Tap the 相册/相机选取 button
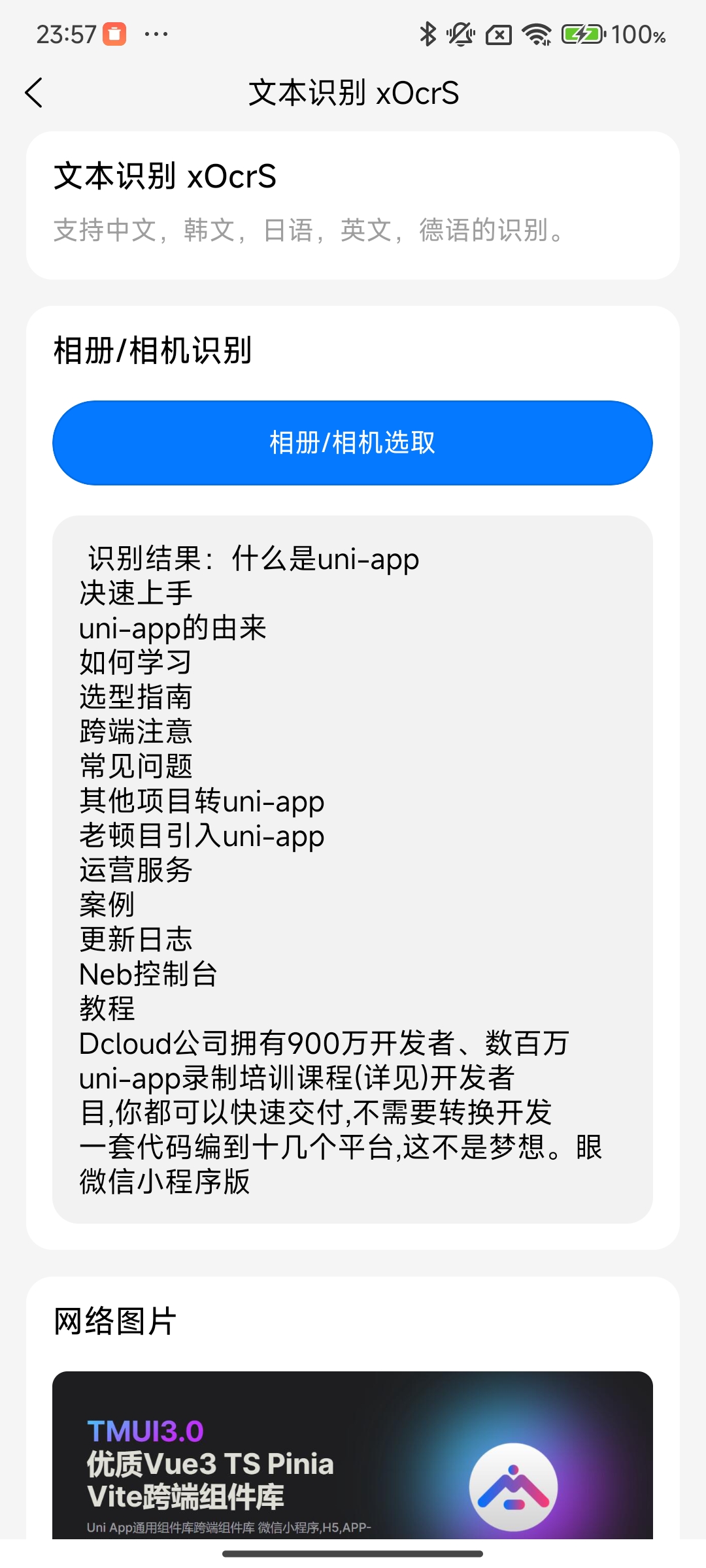The image size is (706, 1568). 352,443
